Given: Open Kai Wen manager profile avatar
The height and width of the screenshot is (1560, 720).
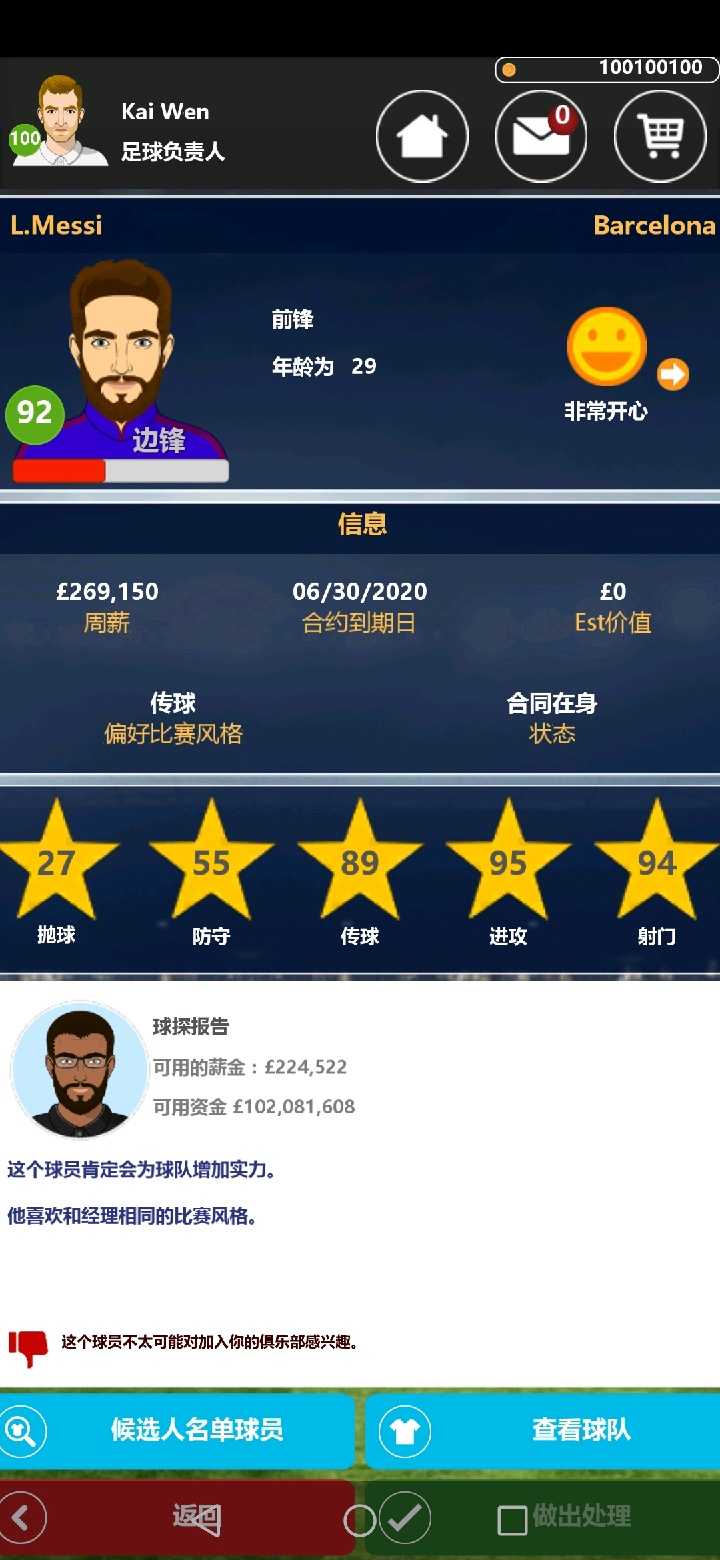Looking at the screenshot, I should (x=60, y=122).
